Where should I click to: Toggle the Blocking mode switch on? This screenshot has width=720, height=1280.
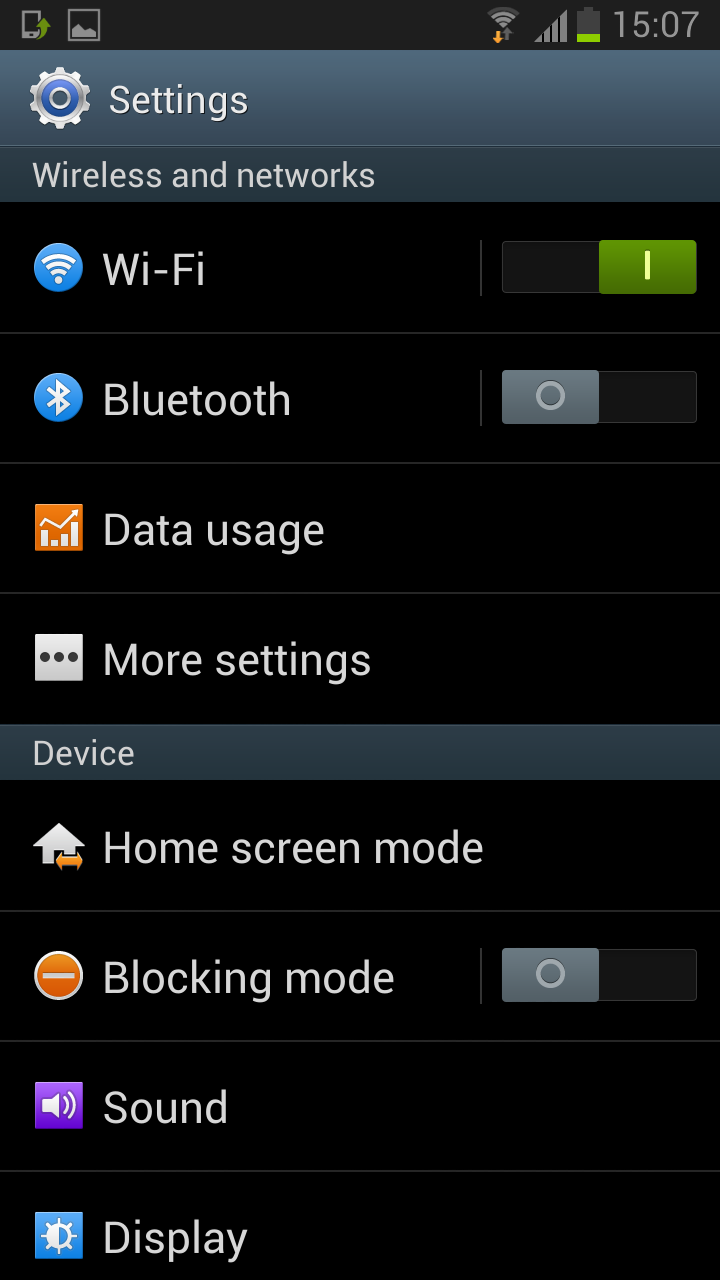tap(599, 975)
